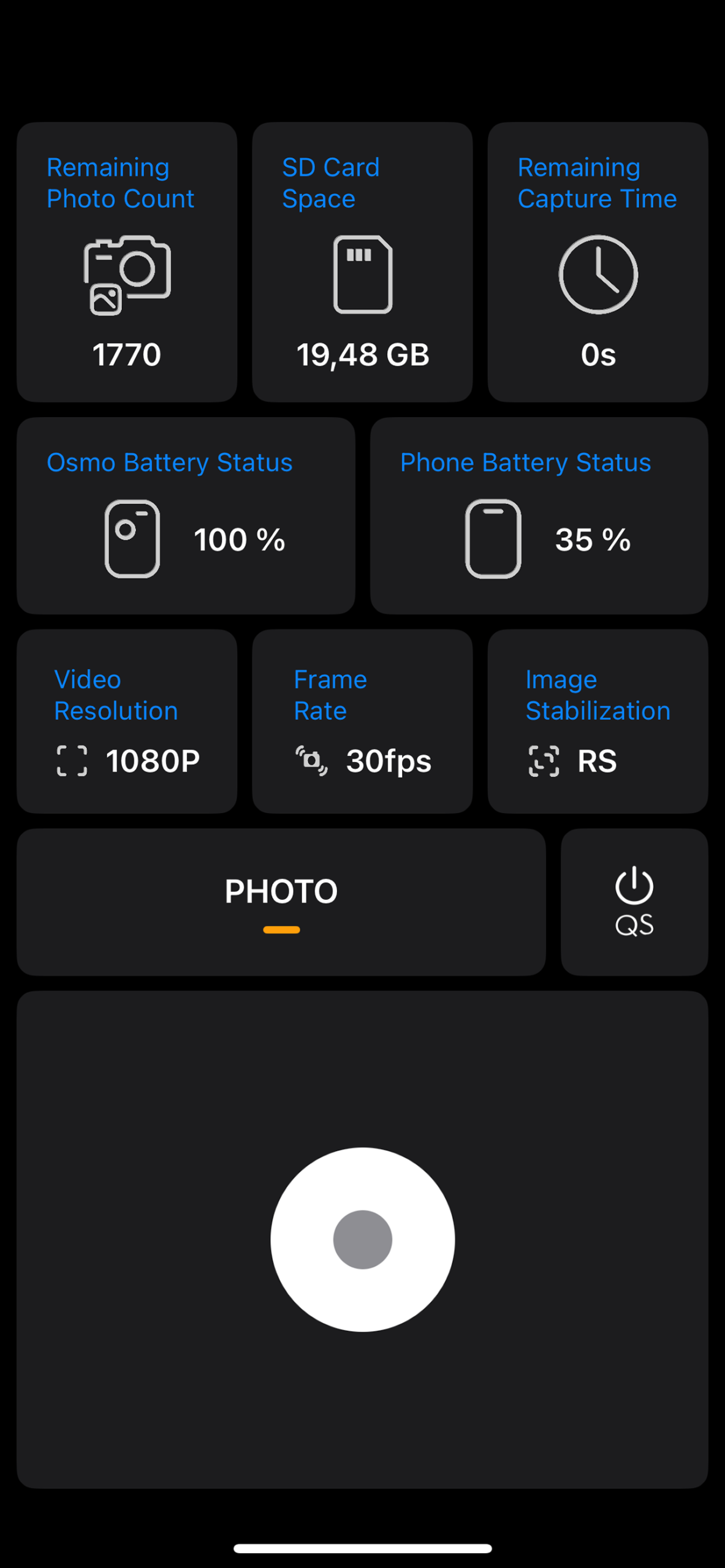Select the Video Resolution frame icon
Image resolution: width=725 pixels, height=1568 pixels.
pos(72,760)
